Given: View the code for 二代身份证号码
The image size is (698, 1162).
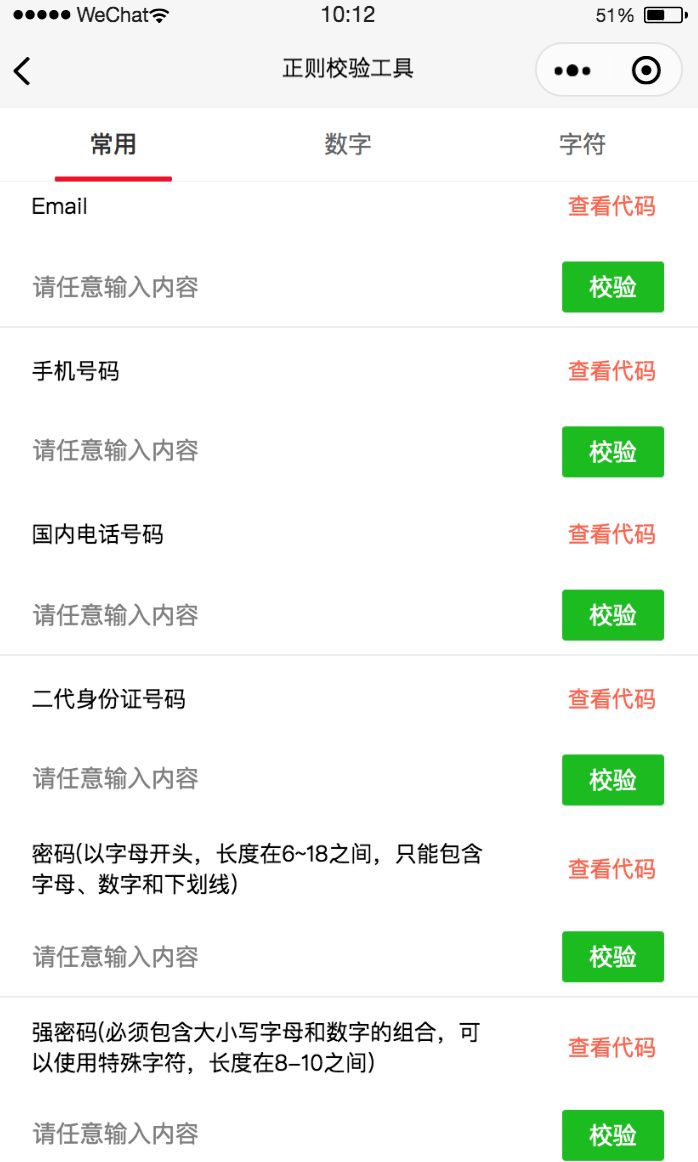Looking at the screenshot, I should pos(611,699).
